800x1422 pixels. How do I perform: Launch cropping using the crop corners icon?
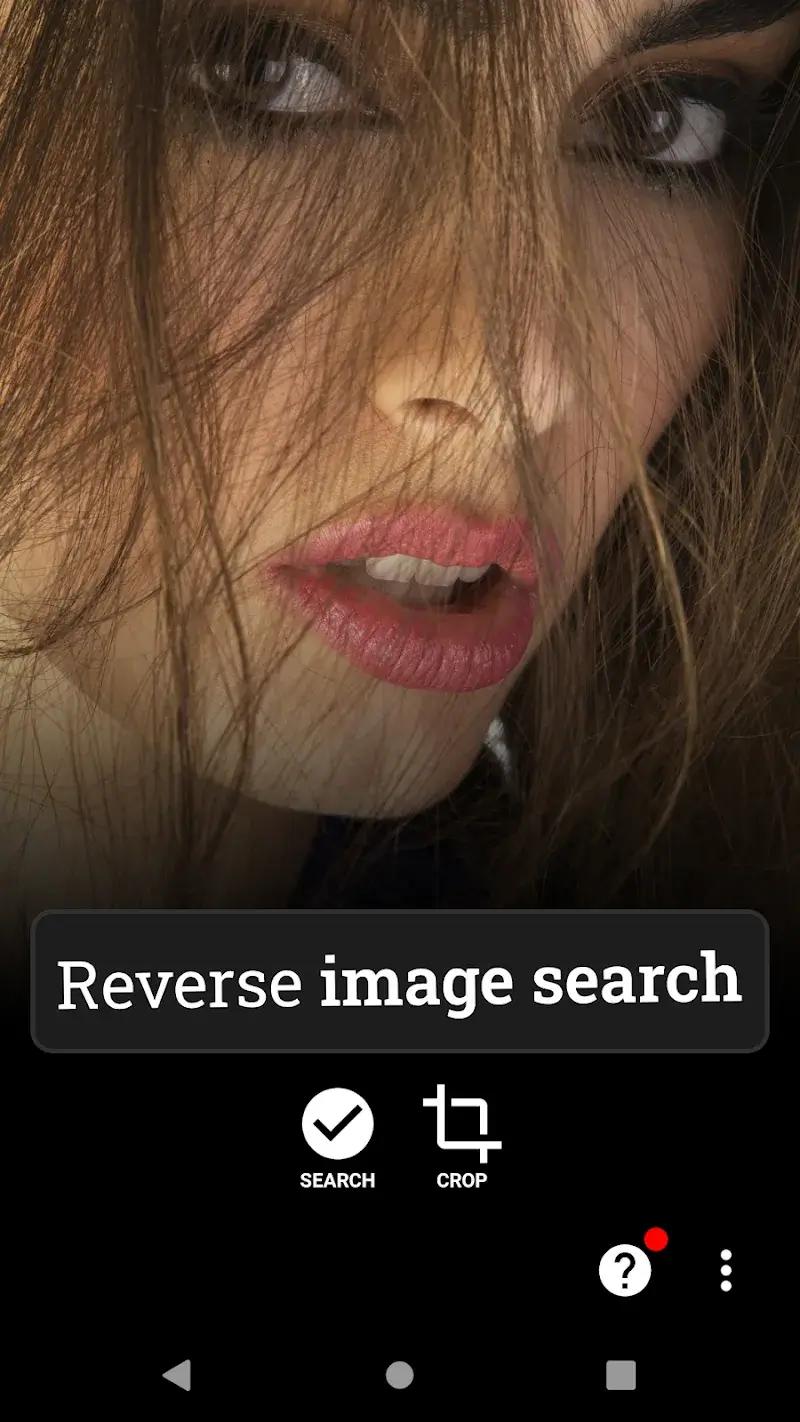tap(462, 1122)
